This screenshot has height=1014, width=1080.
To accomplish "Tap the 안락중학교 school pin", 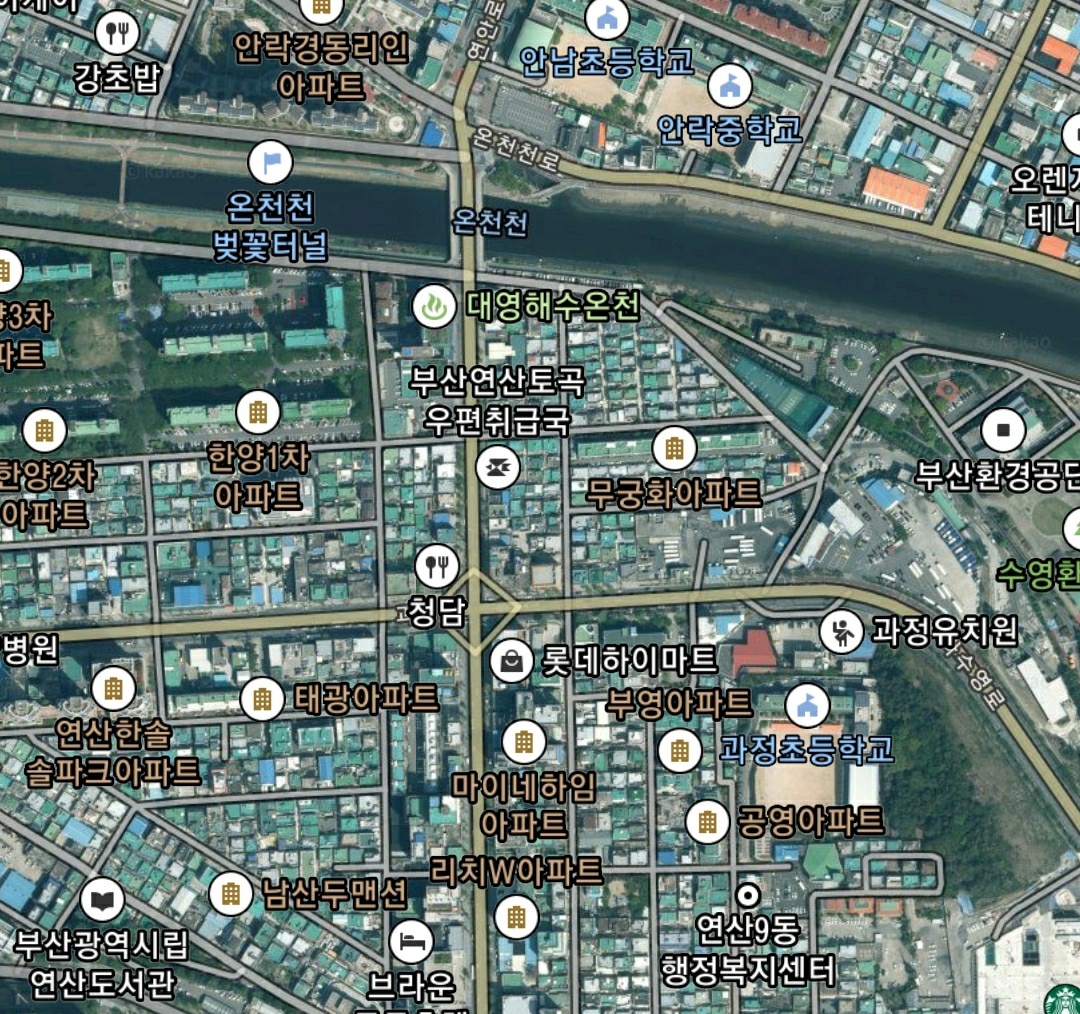I will pos(731,86).
